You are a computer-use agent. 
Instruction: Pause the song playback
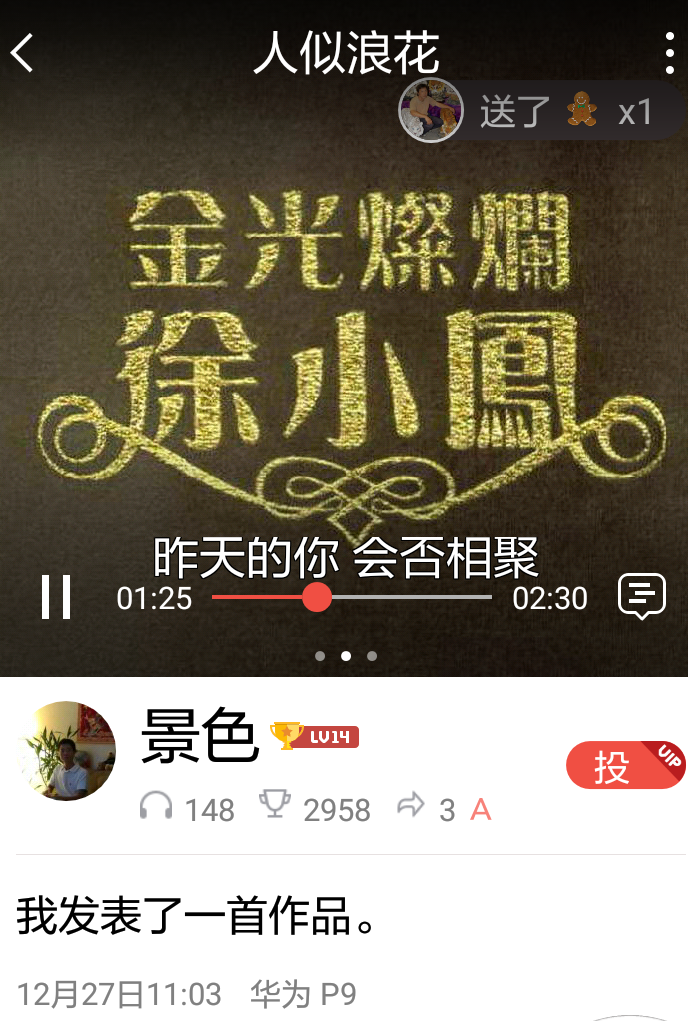(56, 597)
